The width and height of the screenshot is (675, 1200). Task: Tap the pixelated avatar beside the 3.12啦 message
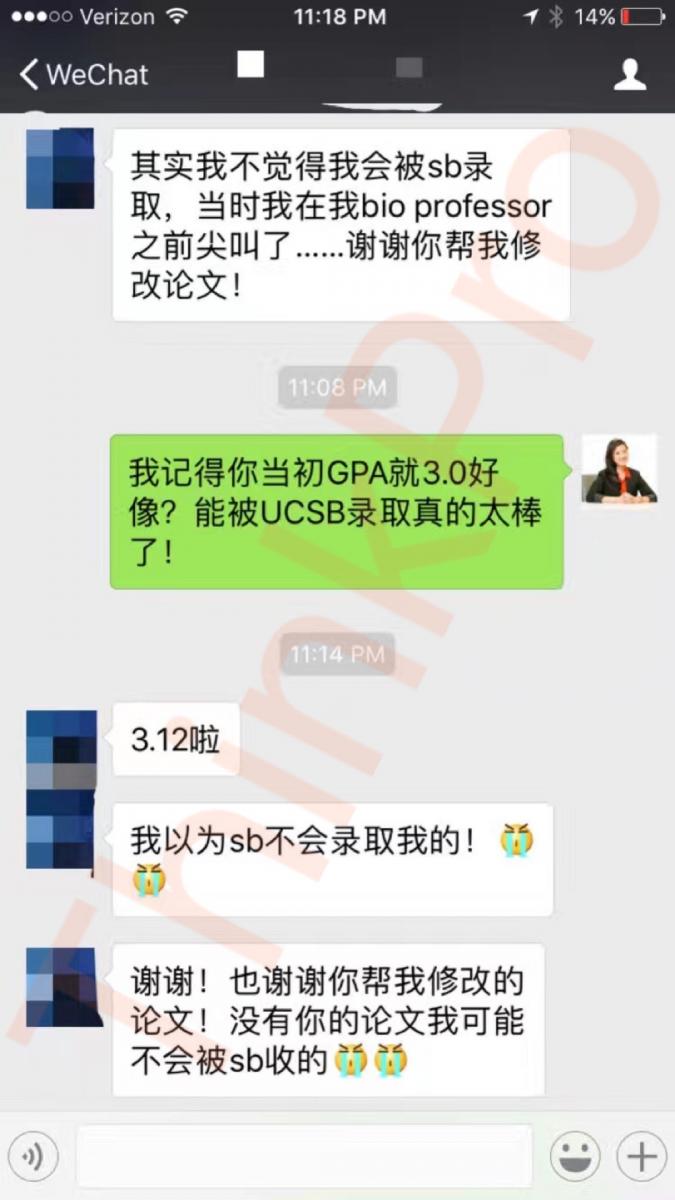(61, 747)
